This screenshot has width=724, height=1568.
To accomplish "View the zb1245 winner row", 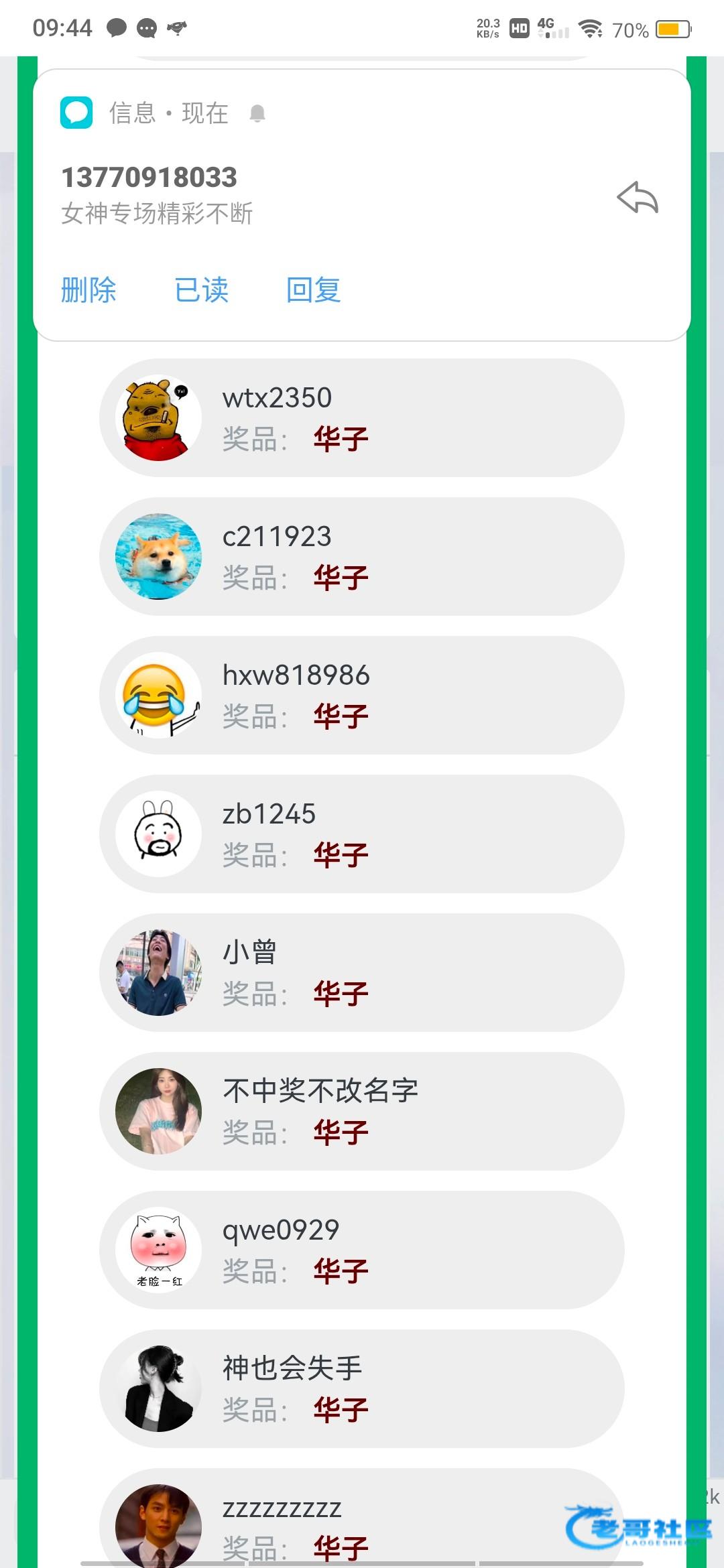I will point(362,834).
